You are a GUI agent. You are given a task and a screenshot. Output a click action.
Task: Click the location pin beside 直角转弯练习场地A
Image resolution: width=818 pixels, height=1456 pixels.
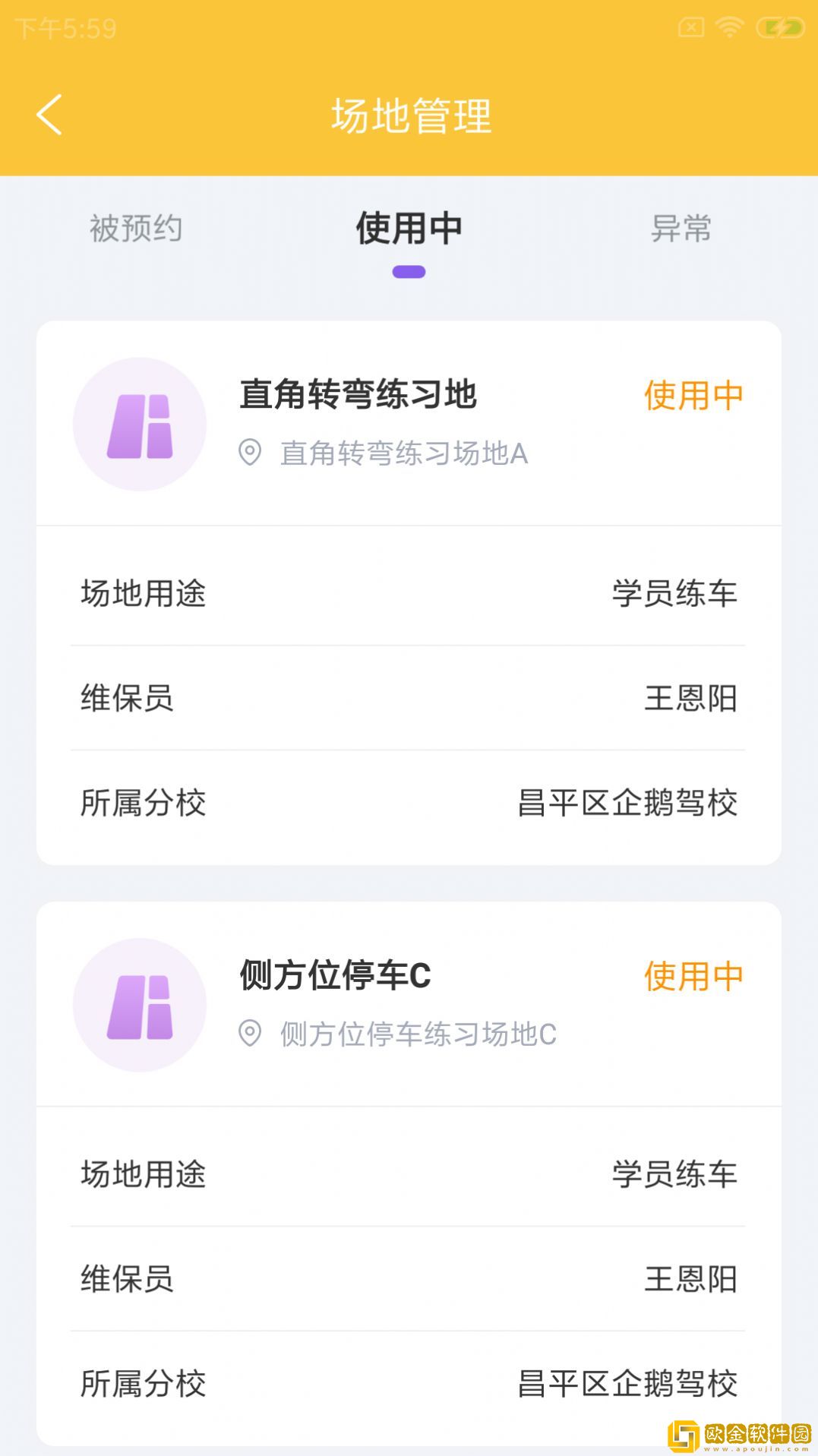[x=251, y=453]
